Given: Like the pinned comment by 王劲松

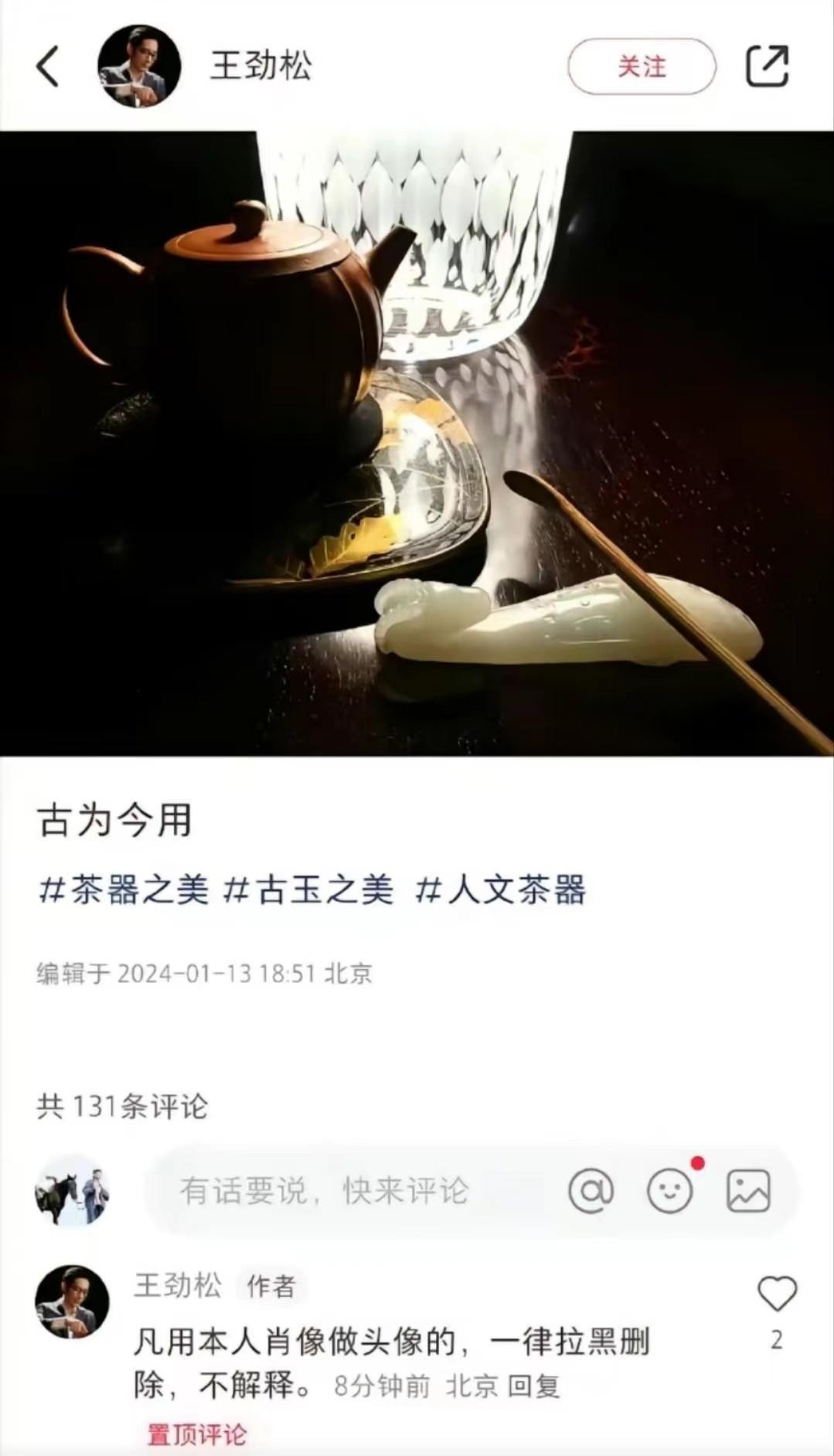Looking at the screenshot, I should coord(777,1294).
